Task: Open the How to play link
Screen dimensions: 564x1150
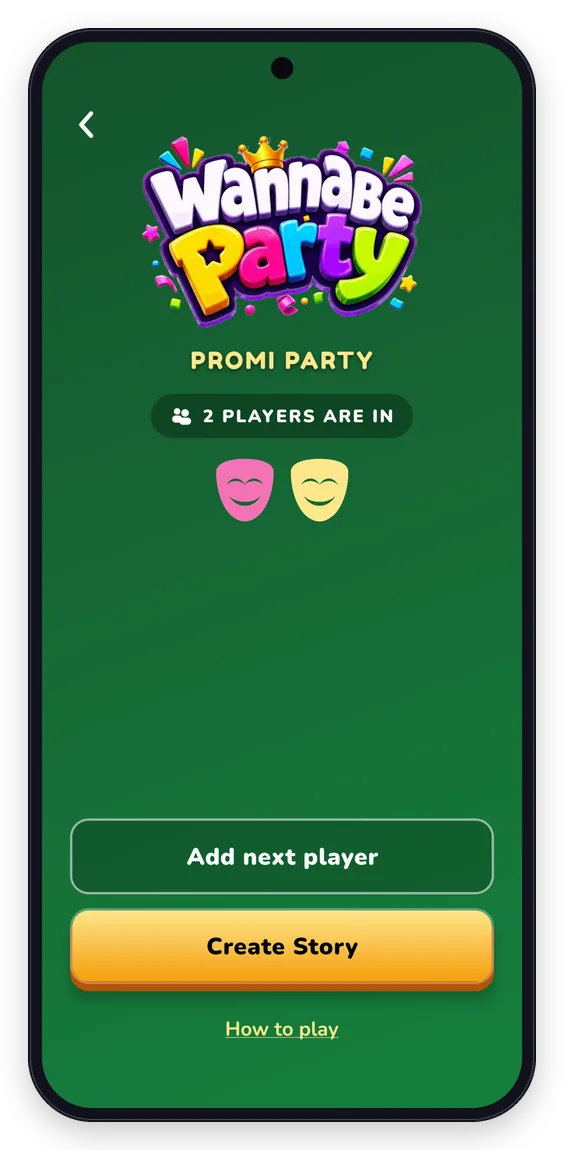Action: coord(282,1029)
